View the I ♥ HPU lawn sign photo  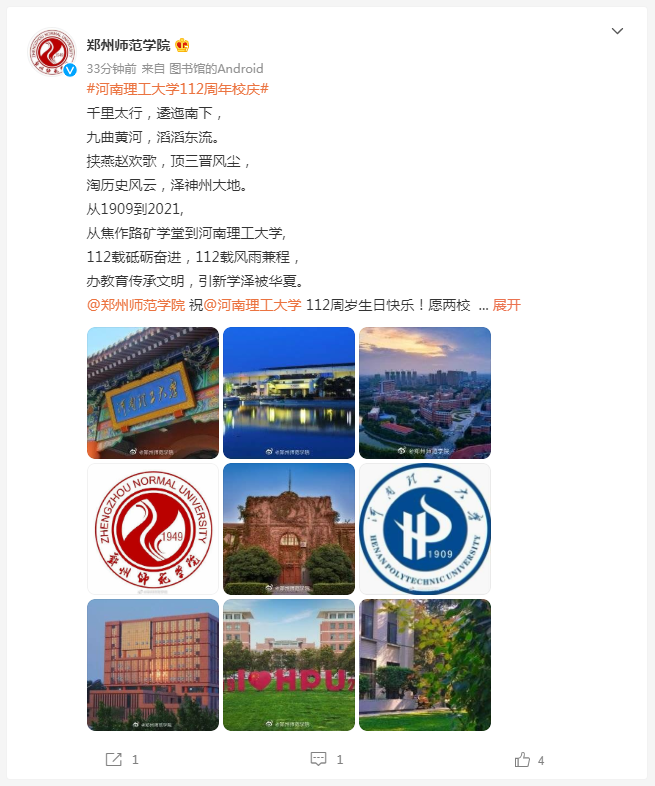(289, 665)
